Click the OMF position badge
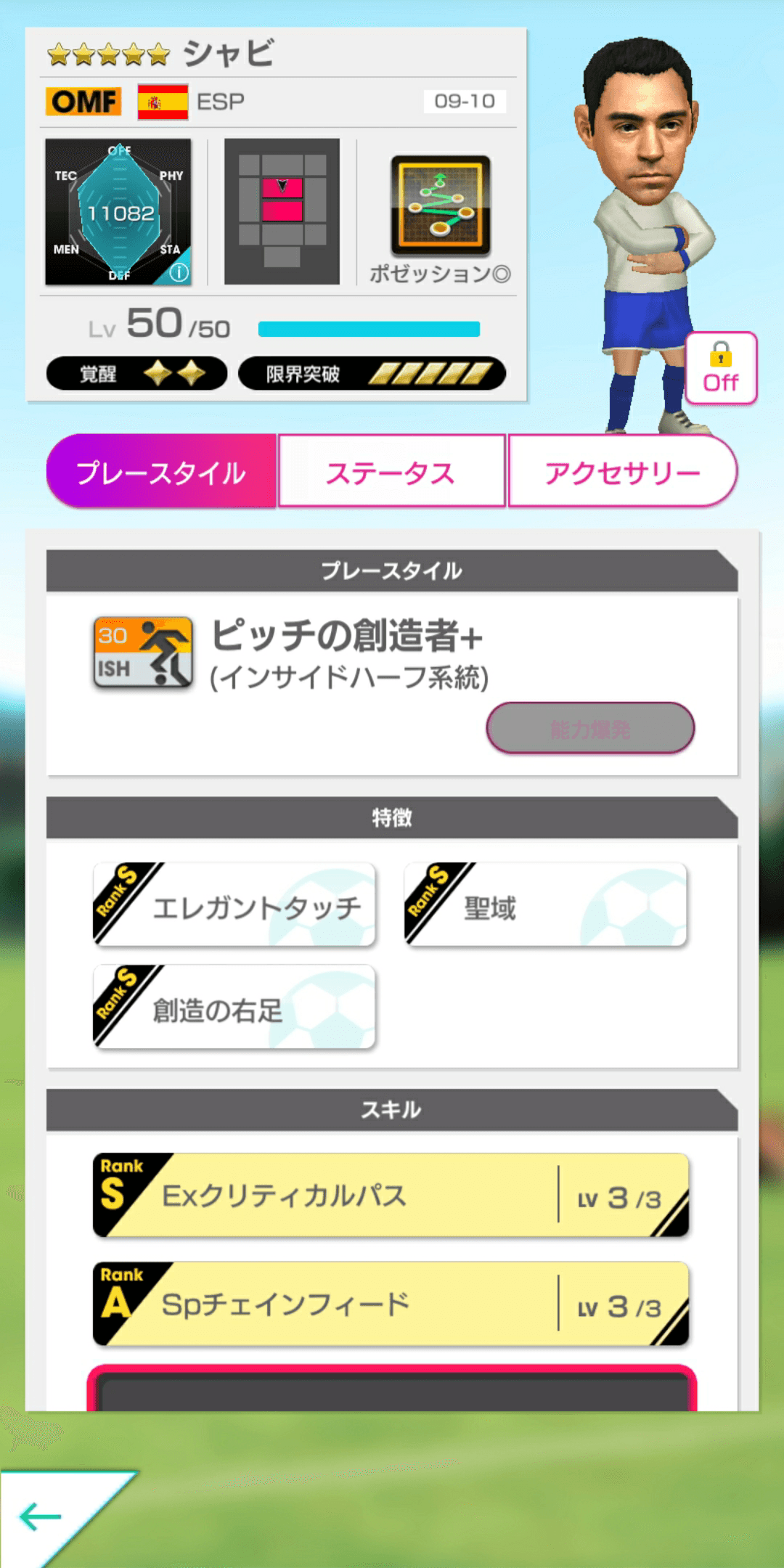The width and height of the screenshot is (784, 1568). [x=82, y=101]
